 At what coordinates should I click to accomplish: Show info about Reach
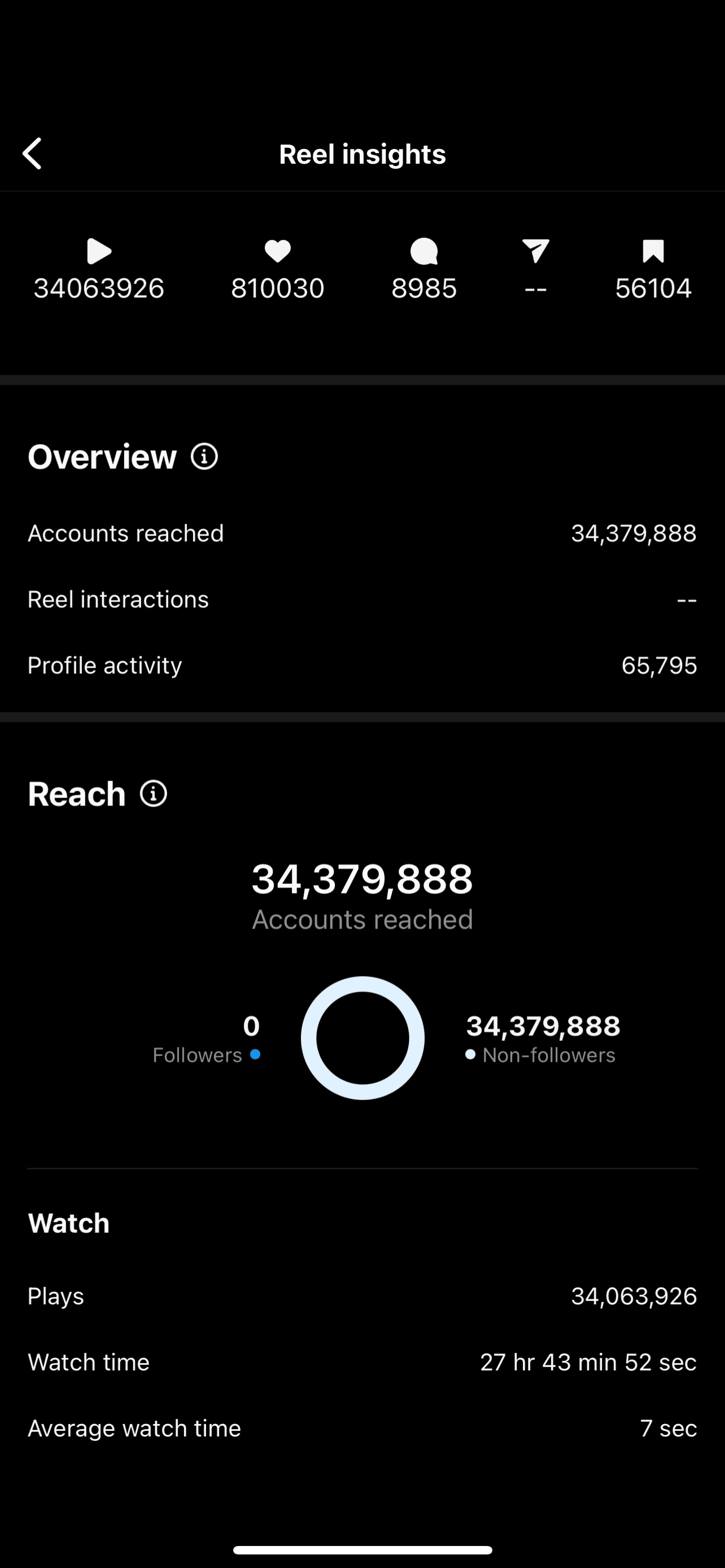(x=154, y=794)
